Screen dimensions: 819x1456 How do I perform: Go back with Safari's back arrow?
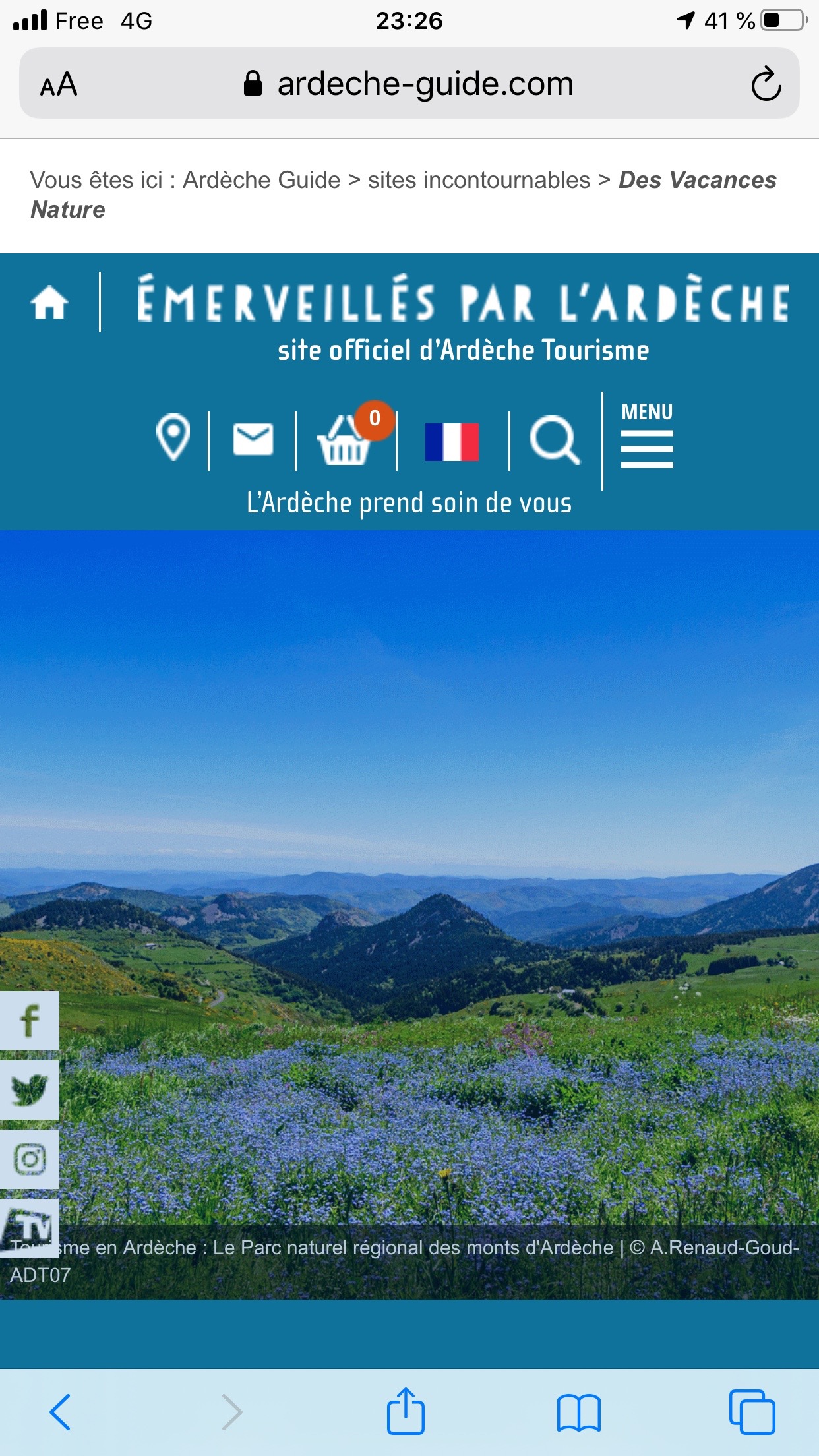60,1412
